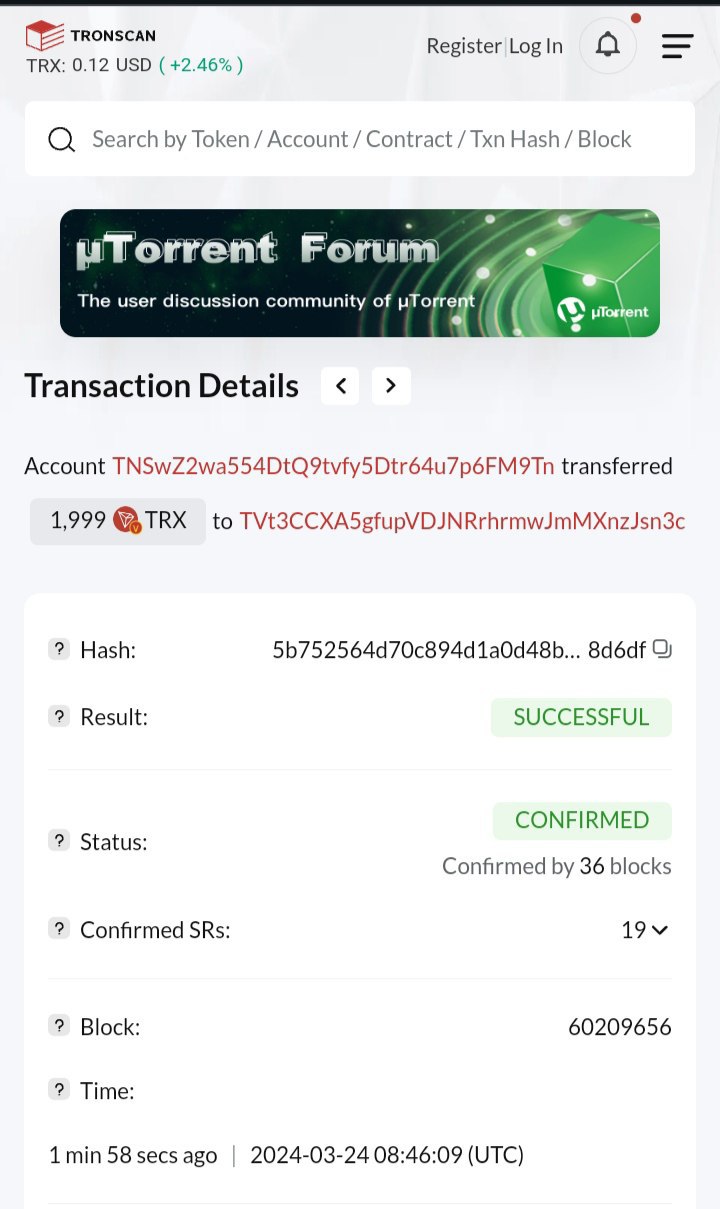Go to the previous transaction
This screenshot has height=1209, width=720.
[x=340, y=386]
